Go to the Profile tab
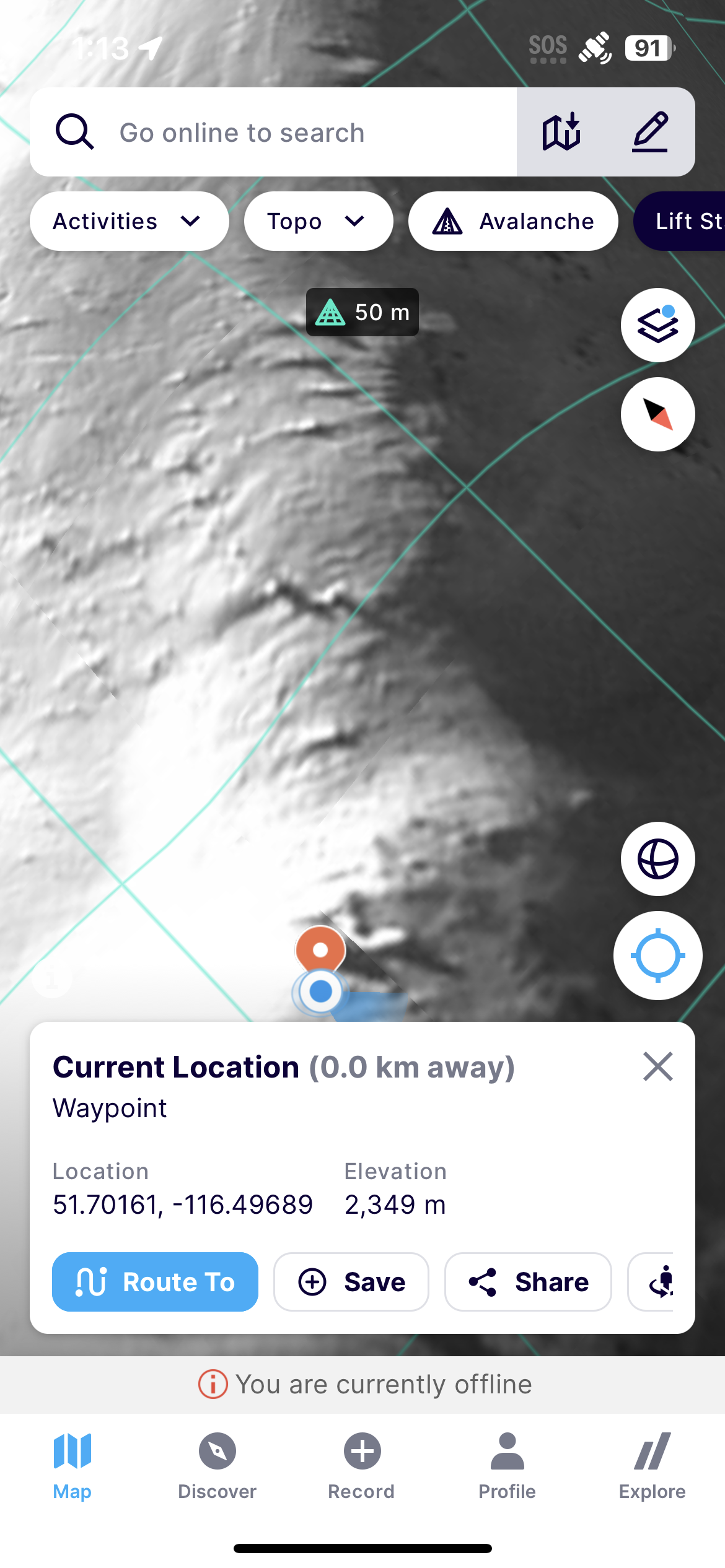The width and height of the screenshot is (725, 1568). pos(507,1465)
